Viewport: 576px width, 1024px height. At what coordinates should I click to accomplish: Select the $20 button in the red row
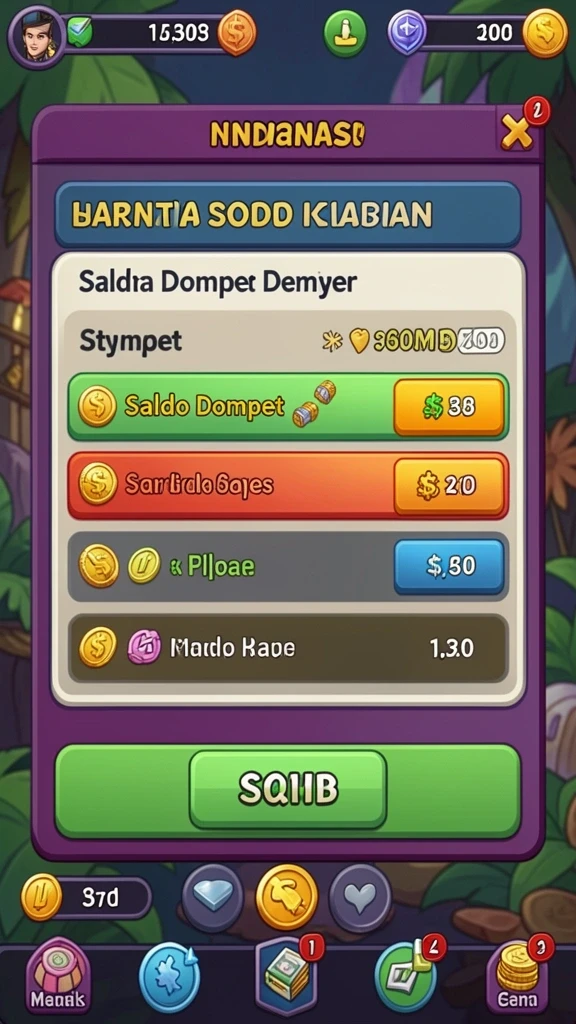point(449,486)
